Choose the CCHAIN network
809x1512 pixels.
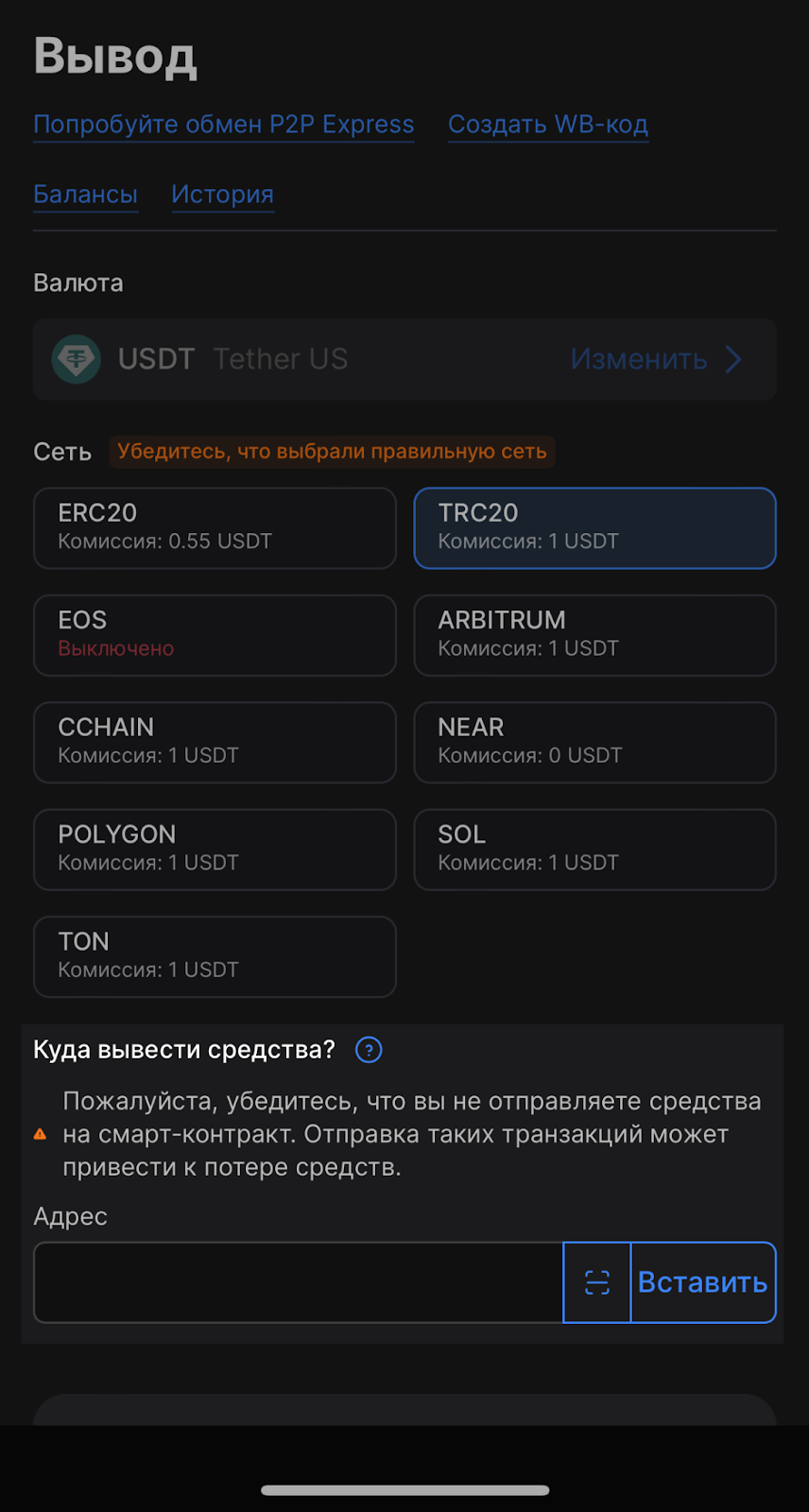(x=215, y=742)
